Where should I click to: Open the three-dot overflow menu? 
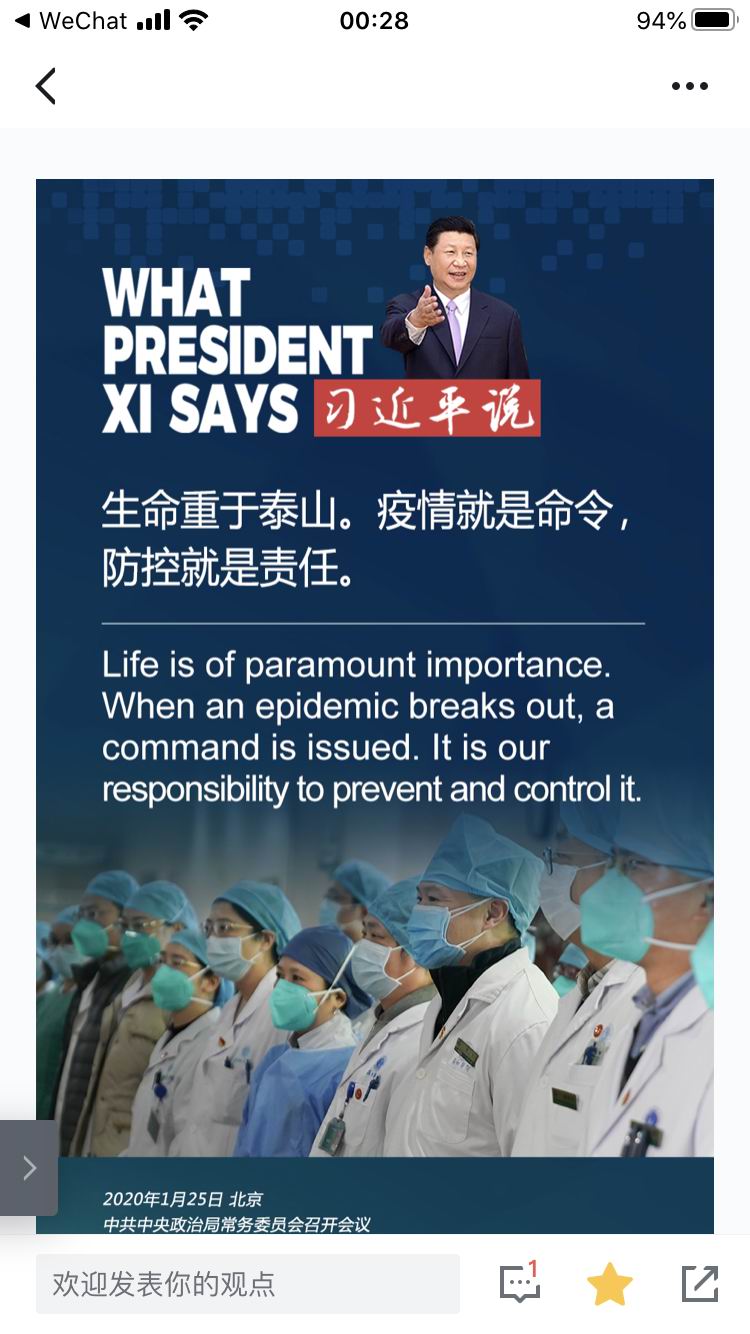tap(689, 86)
